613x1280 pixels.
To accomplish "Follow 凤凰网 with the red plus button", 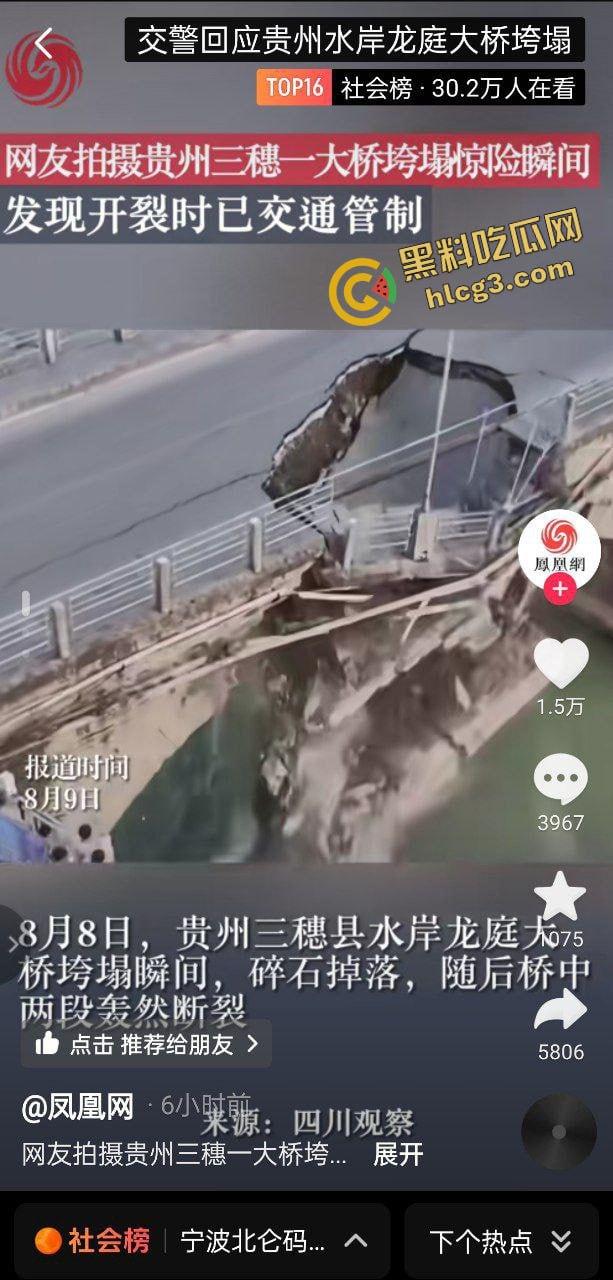I will click(559, 589).
